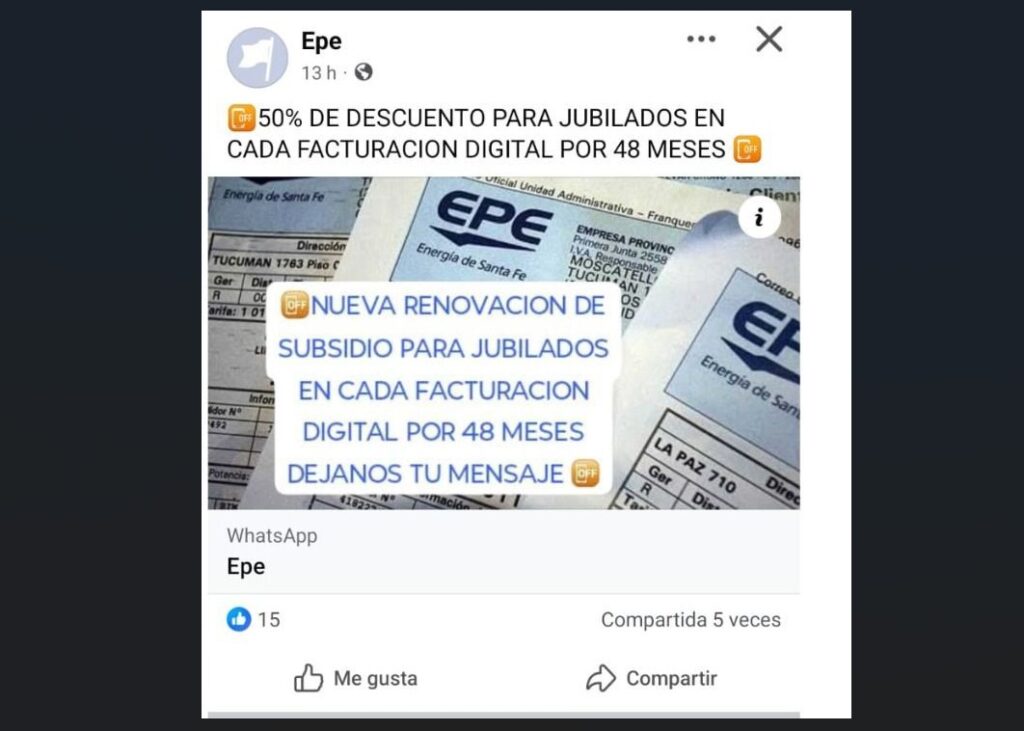Like the post with Me gusta

pos(356,678)
